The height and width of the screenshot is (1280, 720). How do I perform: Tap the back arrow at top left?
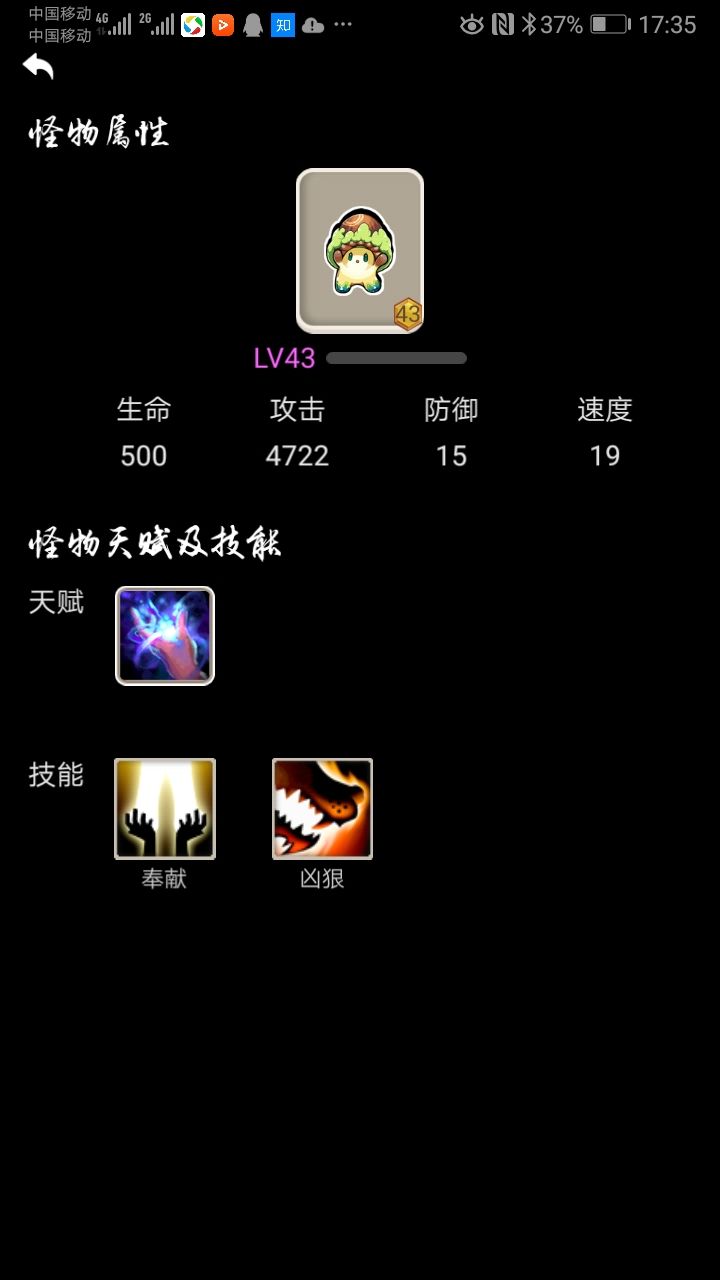coord(38,67)
